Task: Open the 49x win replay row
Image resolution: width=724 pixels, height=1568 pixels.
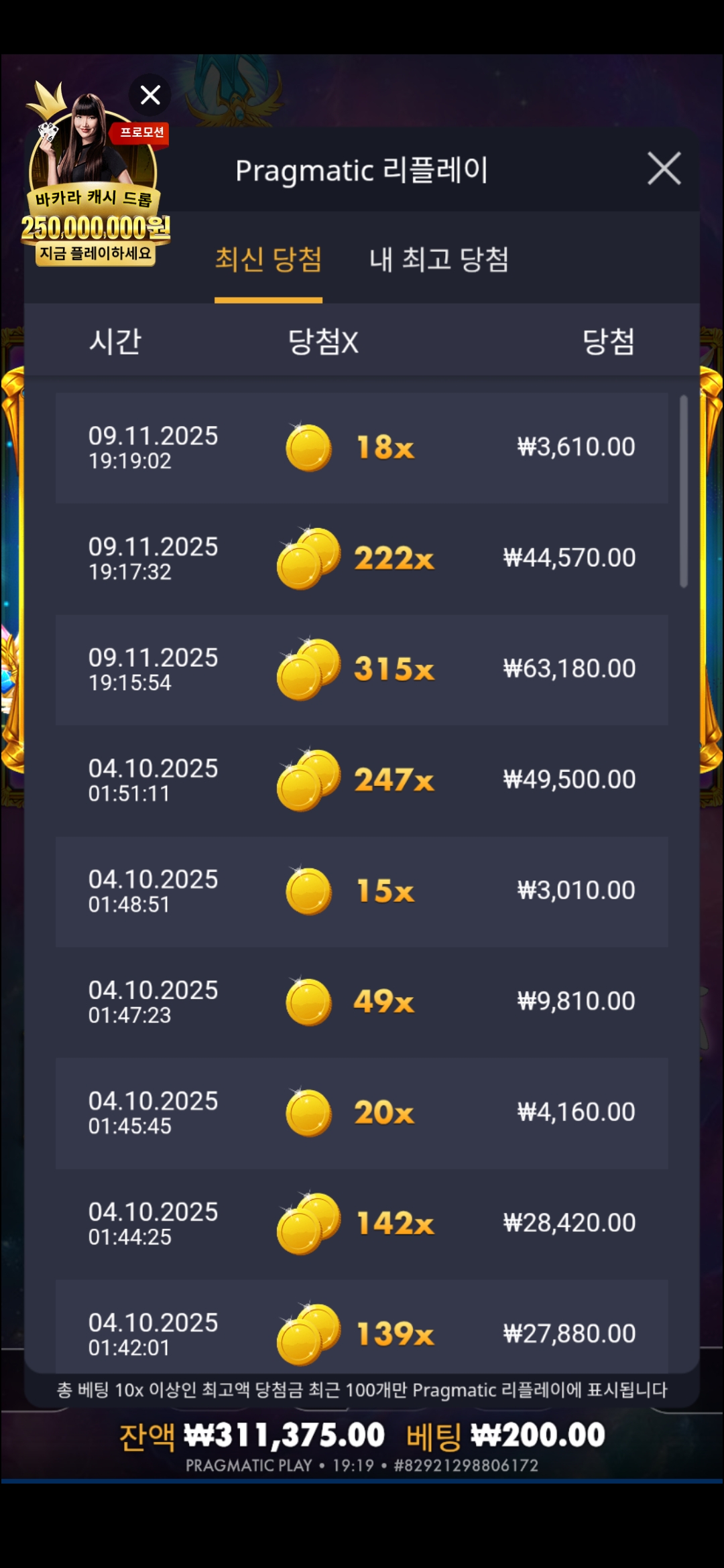Action: tap(362, 1002)
